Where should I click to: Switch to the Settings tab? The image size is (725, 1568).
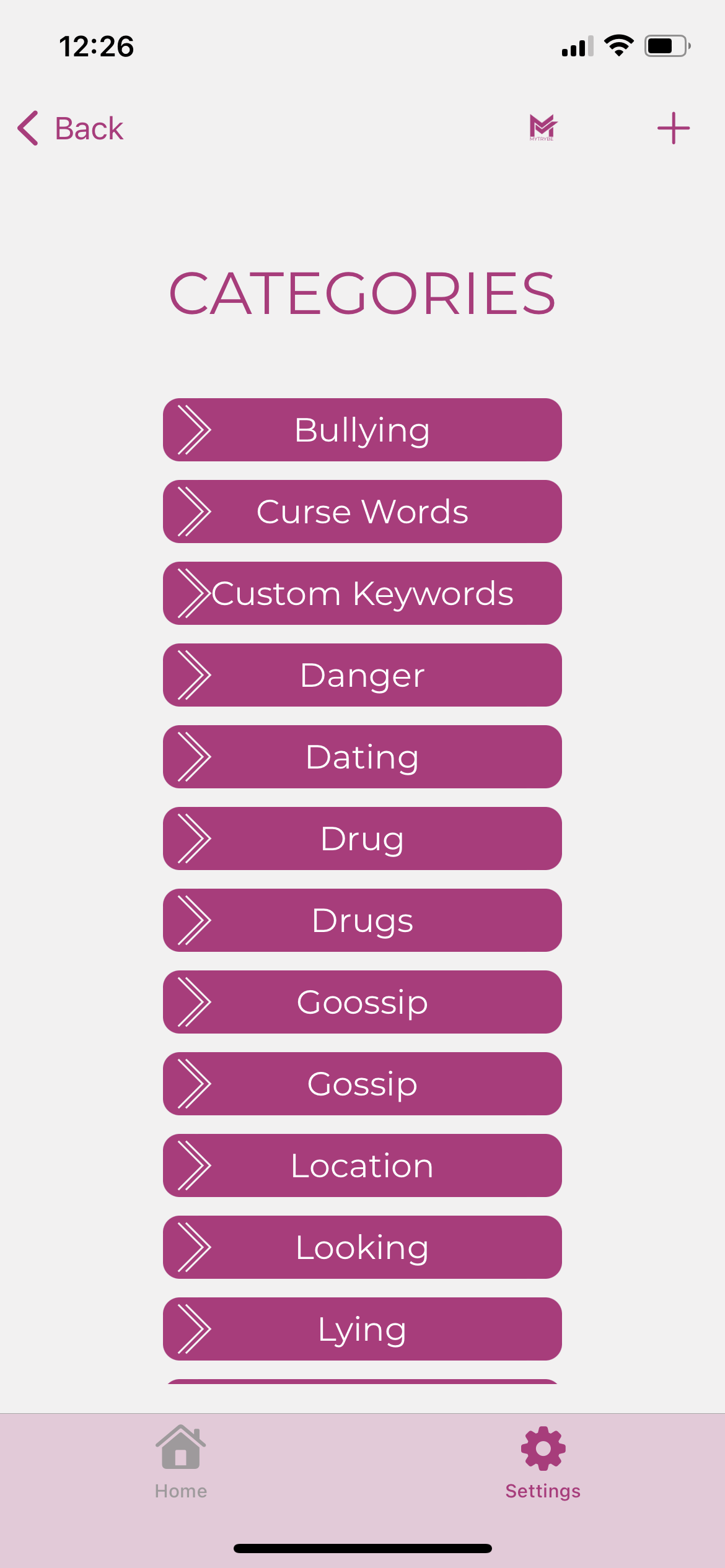(x=543, y=1463)
